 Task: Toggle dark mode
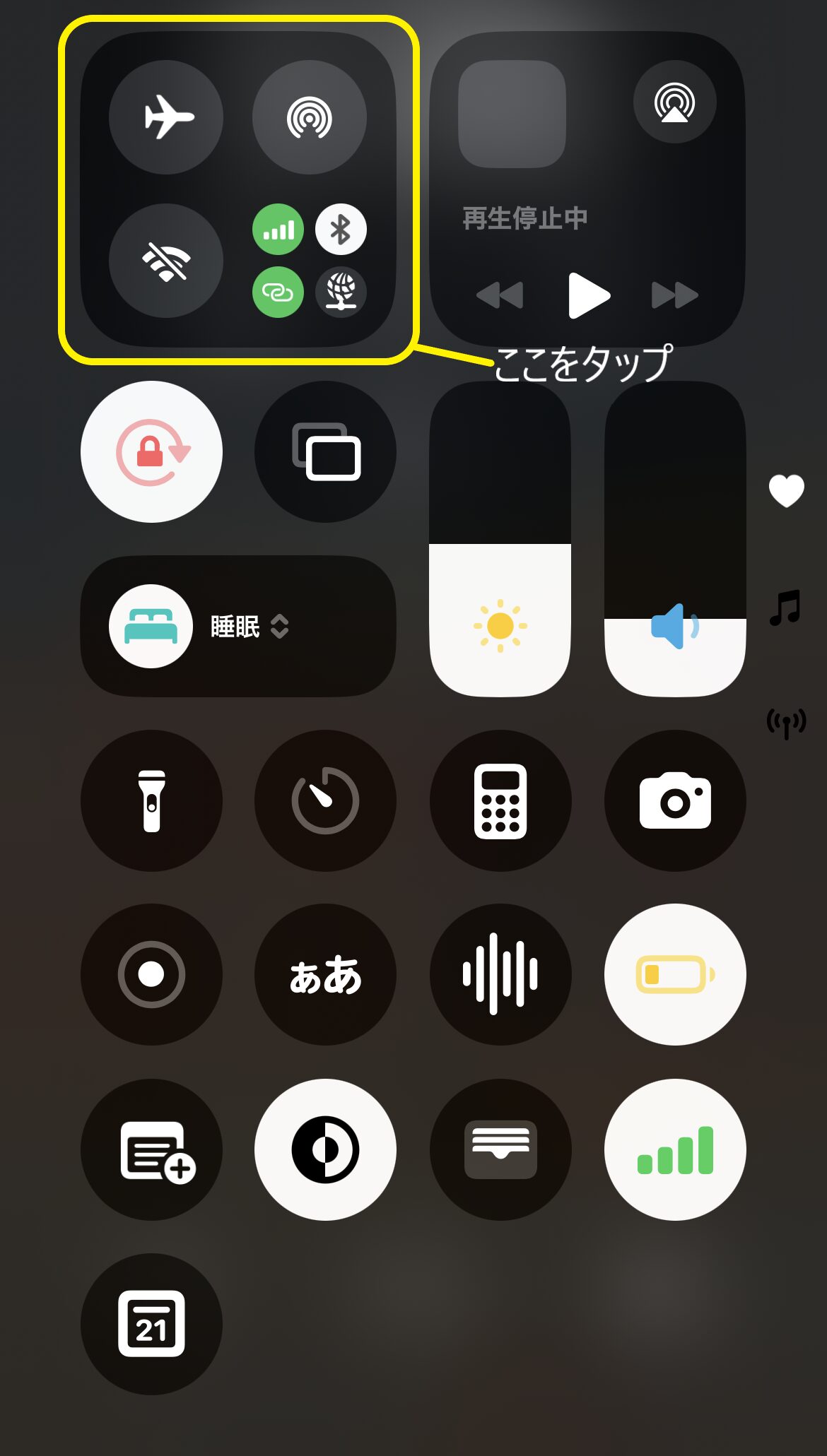click(325, 1149)
